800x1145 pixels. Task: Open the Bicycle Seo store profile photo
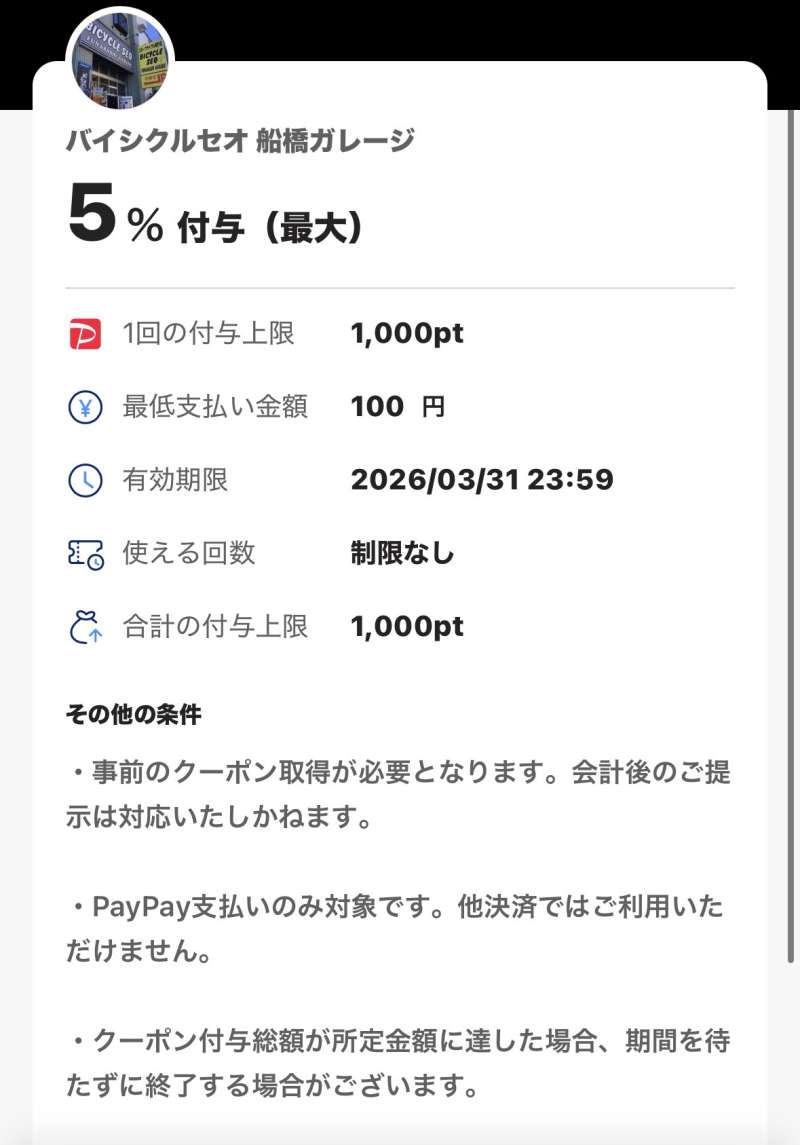tap(119, 62)
